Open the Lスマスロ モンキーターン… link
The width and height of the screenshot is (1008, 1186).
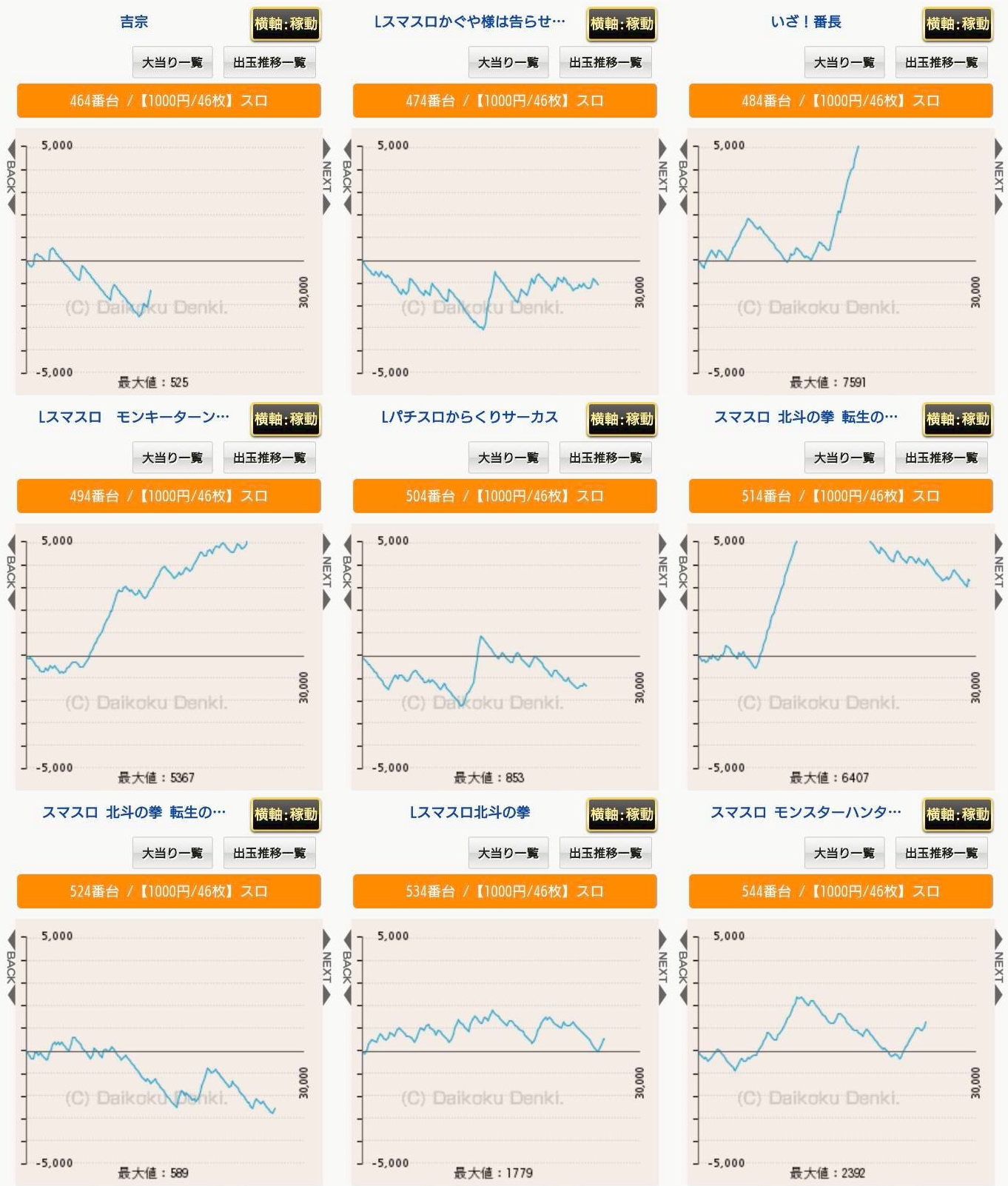[x=134, y=418]
